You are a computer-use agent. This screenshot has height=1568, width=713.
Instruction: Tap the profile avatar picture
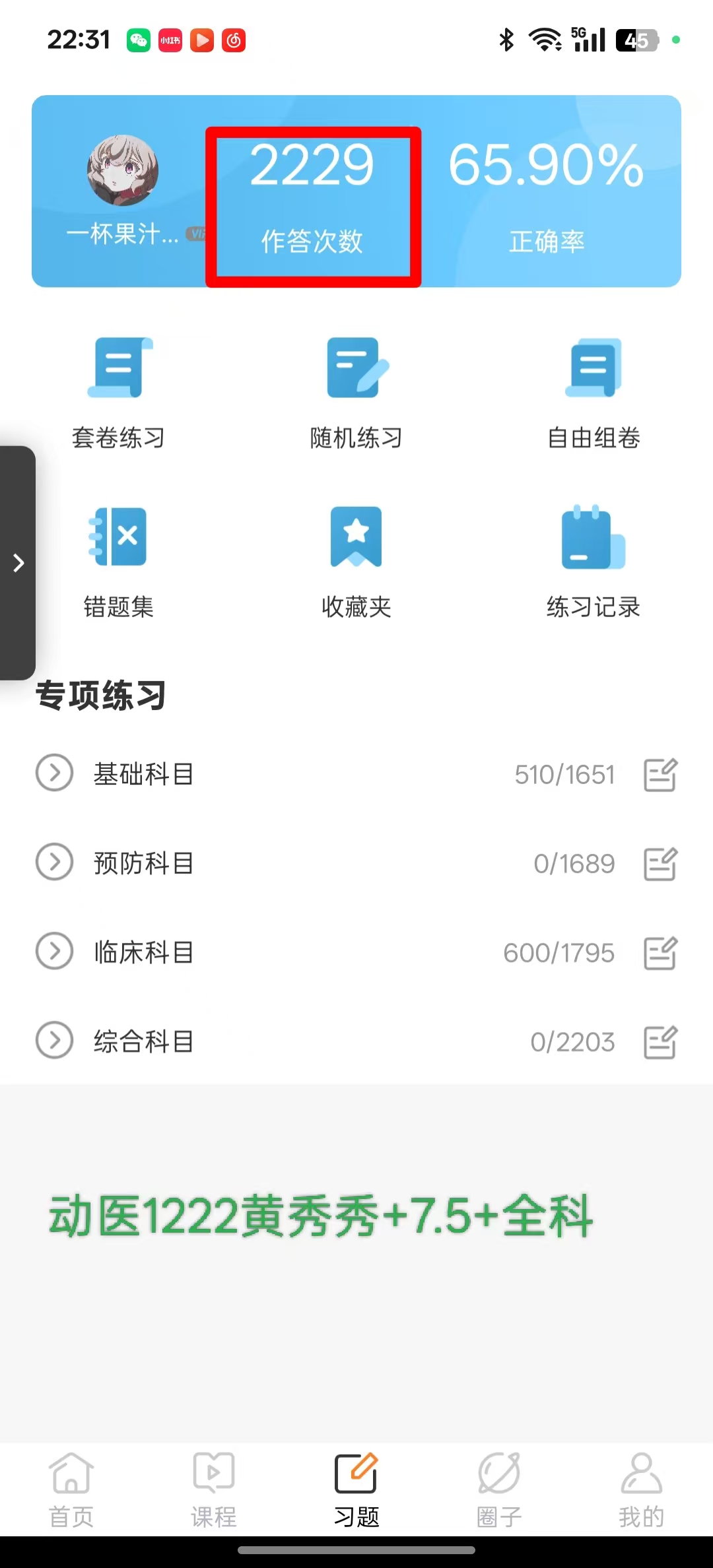pyautogui.click(x=123, y=170)
